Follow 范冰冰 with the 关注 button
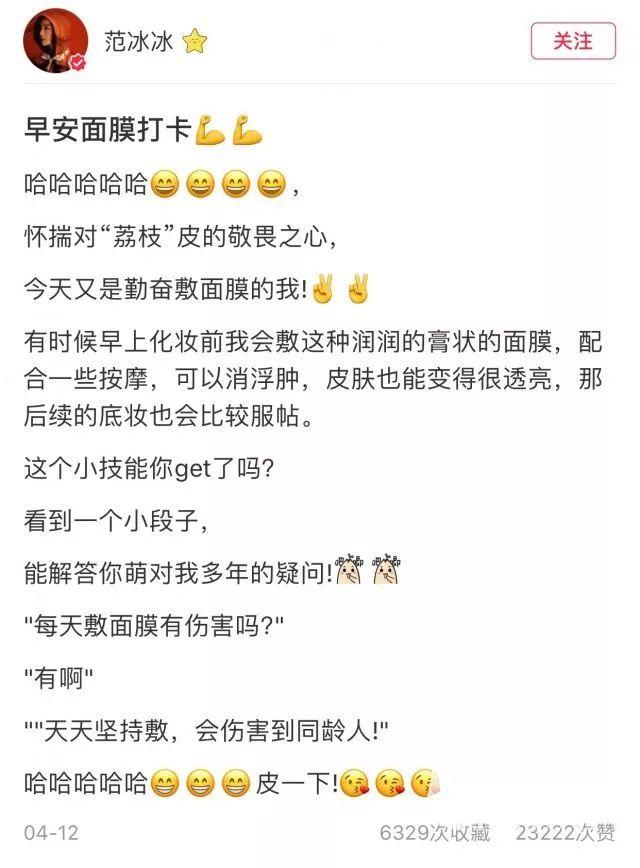Viewport: 640px width, 868px height. (x=573, y=41)
